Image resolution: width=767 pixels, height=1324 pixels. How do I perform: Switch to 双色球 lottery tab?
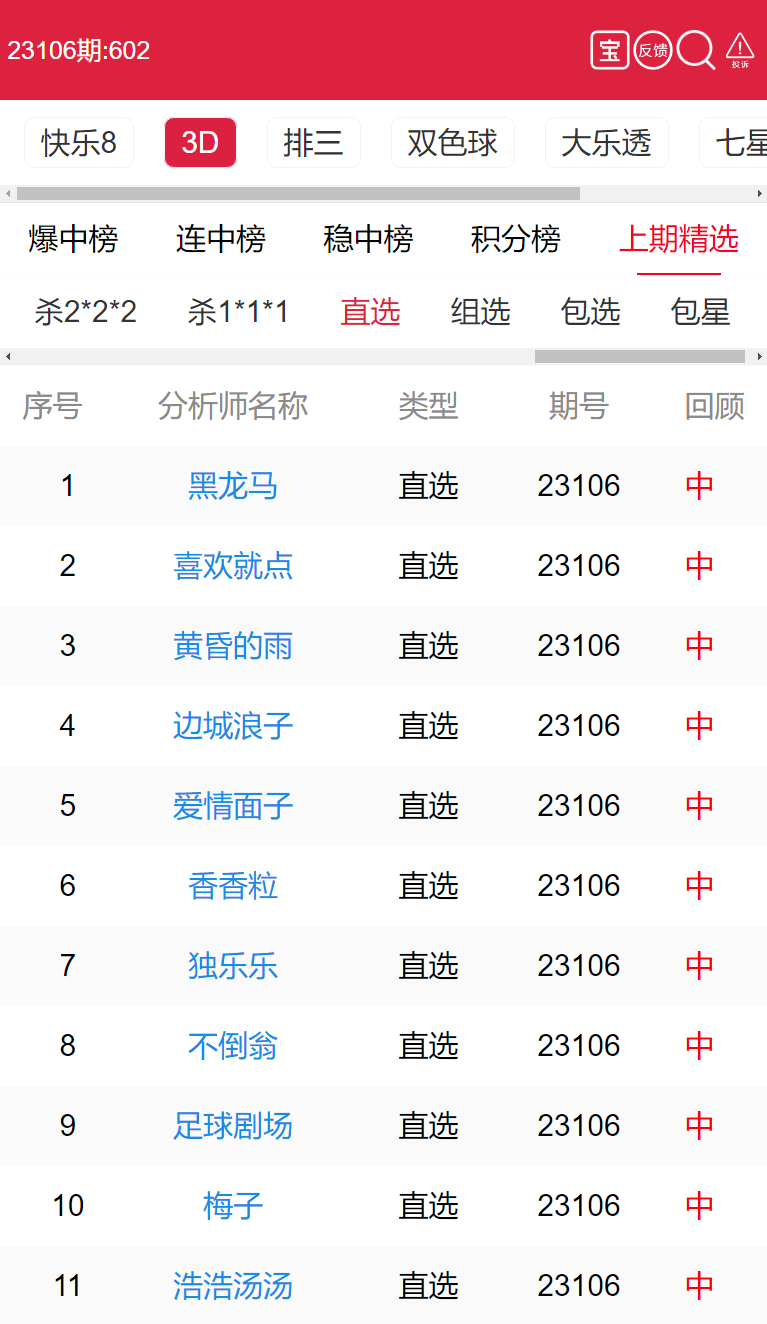[452, 143]
